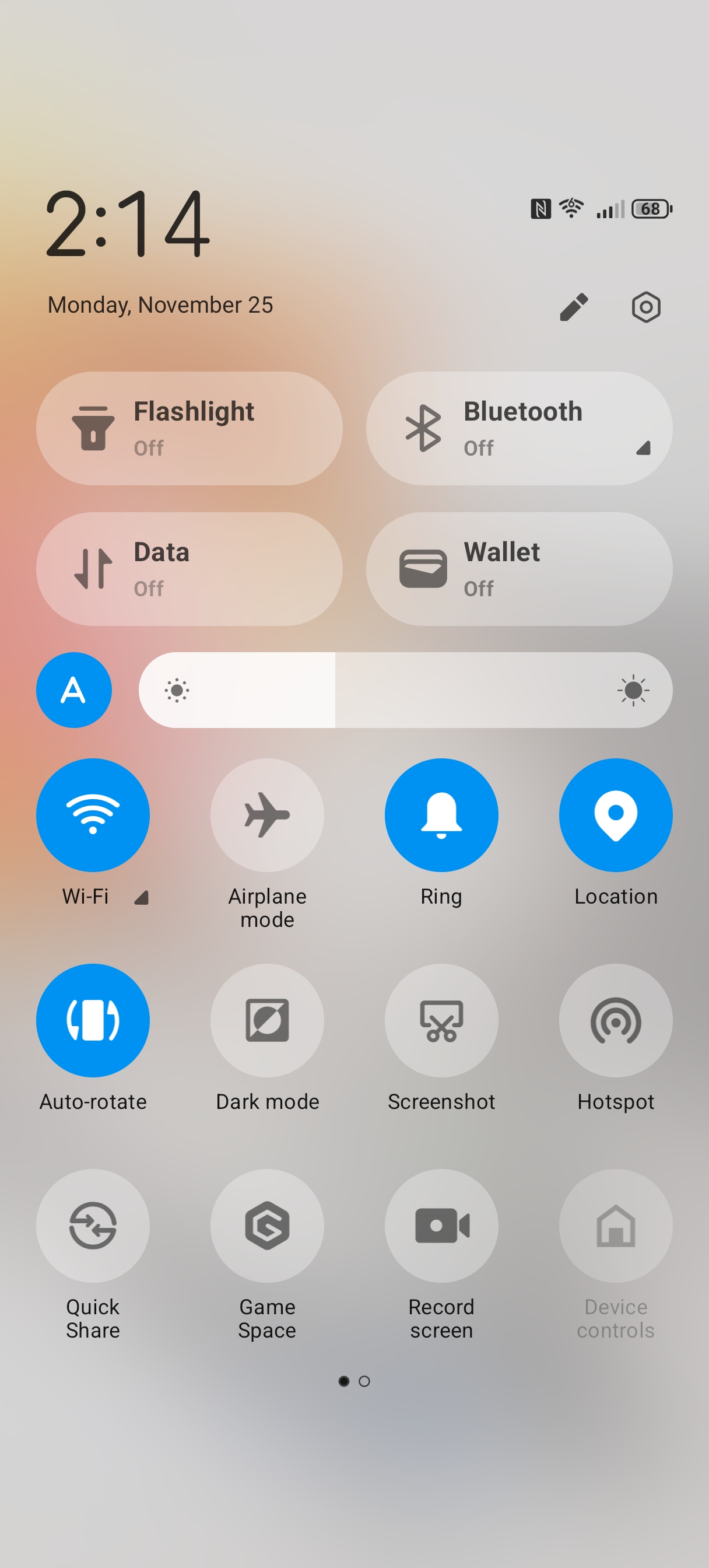
Task: Turn off Wi-Fi
Action: coord(93,815)
